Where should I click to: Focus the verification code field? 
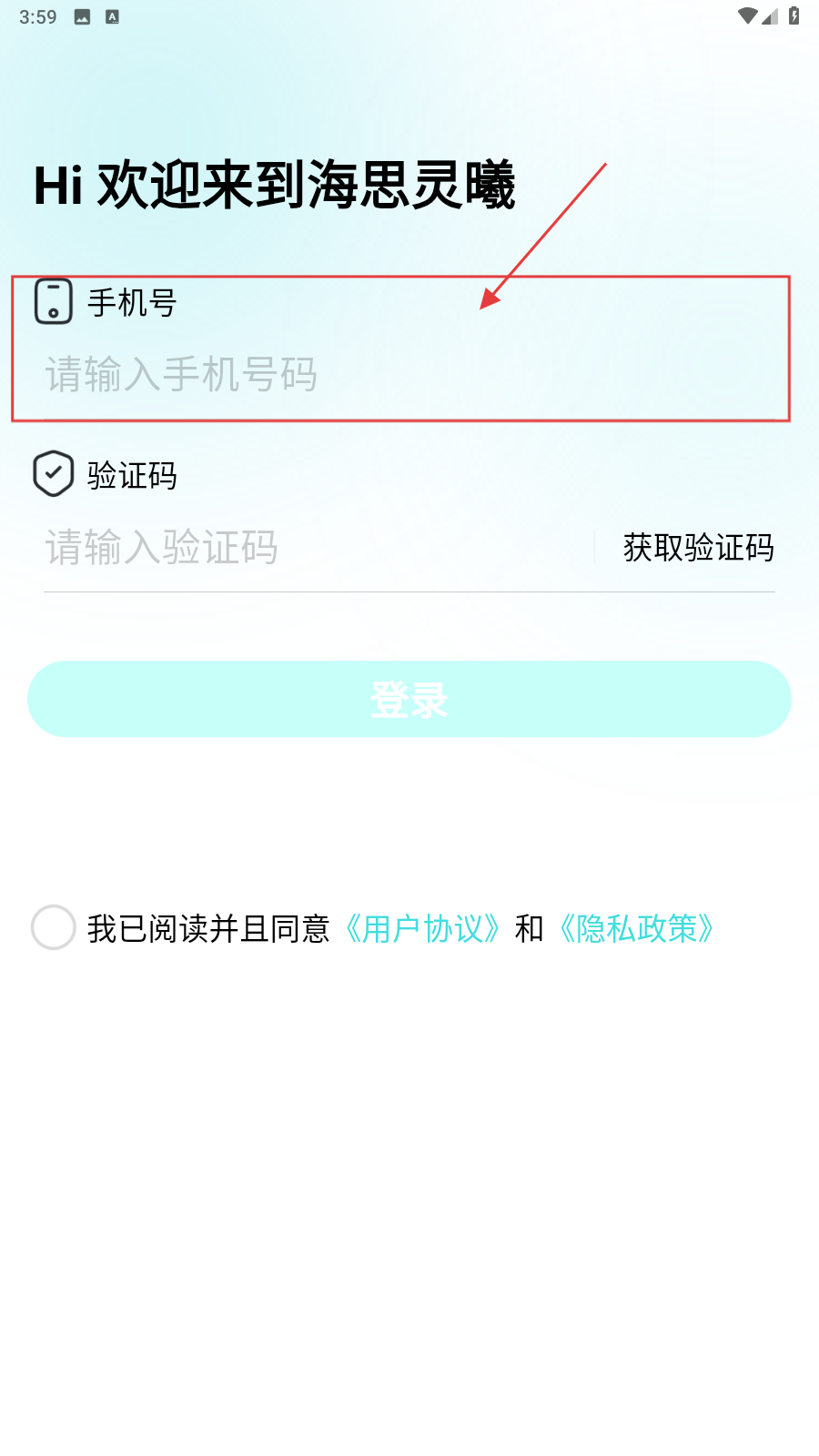[x=309, y=548]
